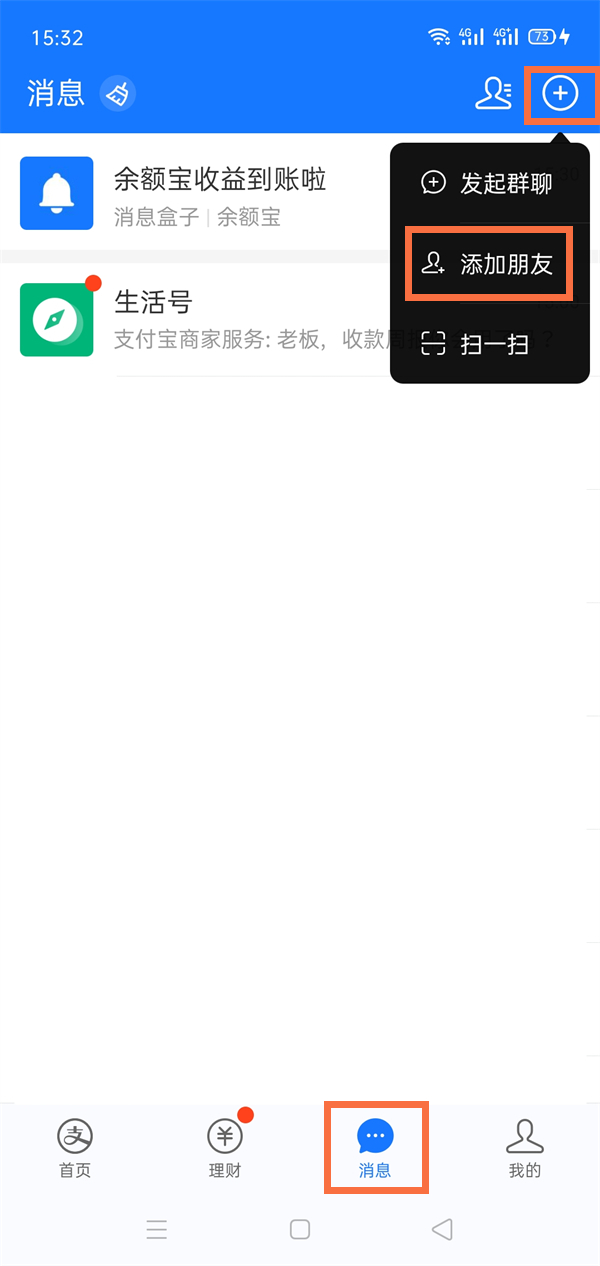
Task: Tap the plus icon in the top bar
Action: tap(560, 94)
